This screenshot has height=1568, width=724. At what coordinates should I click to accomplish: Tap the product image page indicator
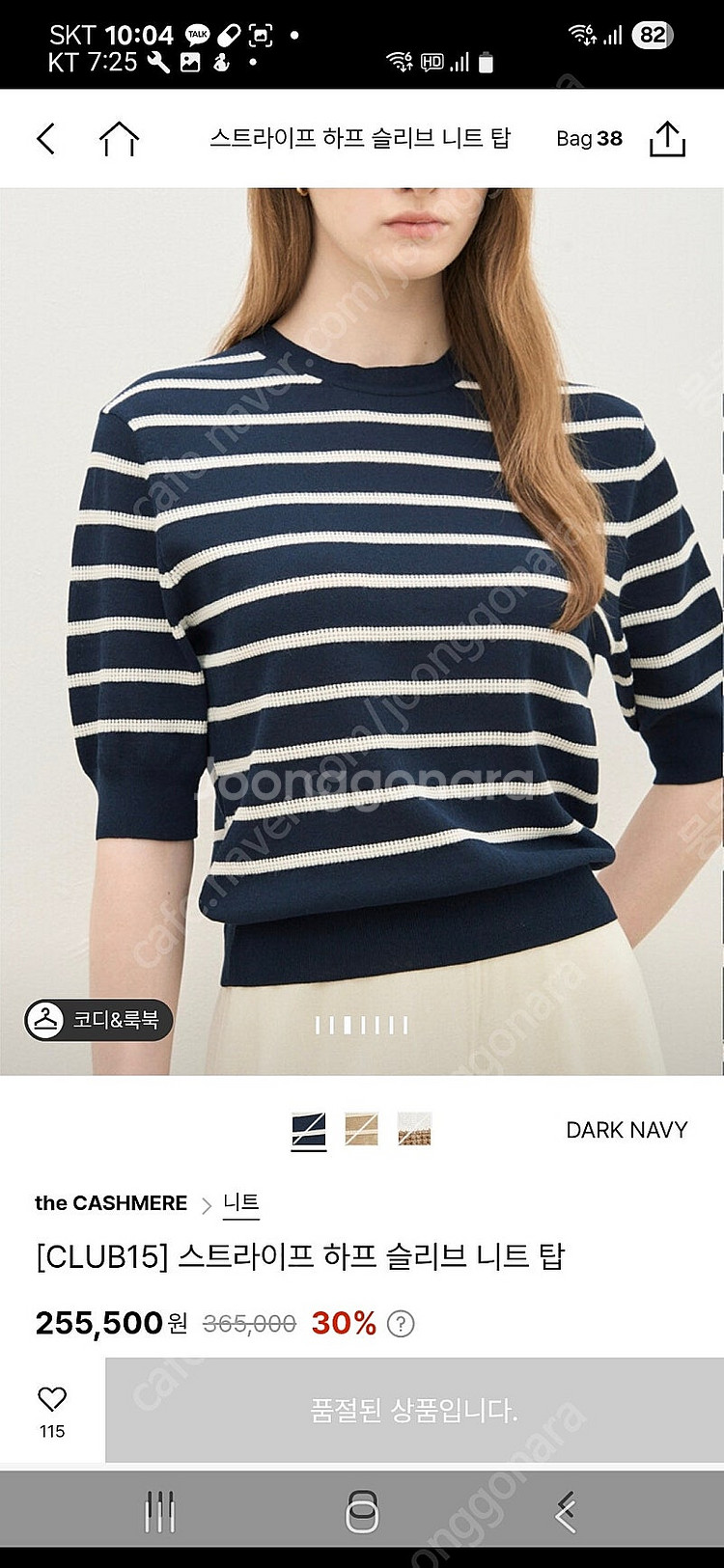point(362,1025)
